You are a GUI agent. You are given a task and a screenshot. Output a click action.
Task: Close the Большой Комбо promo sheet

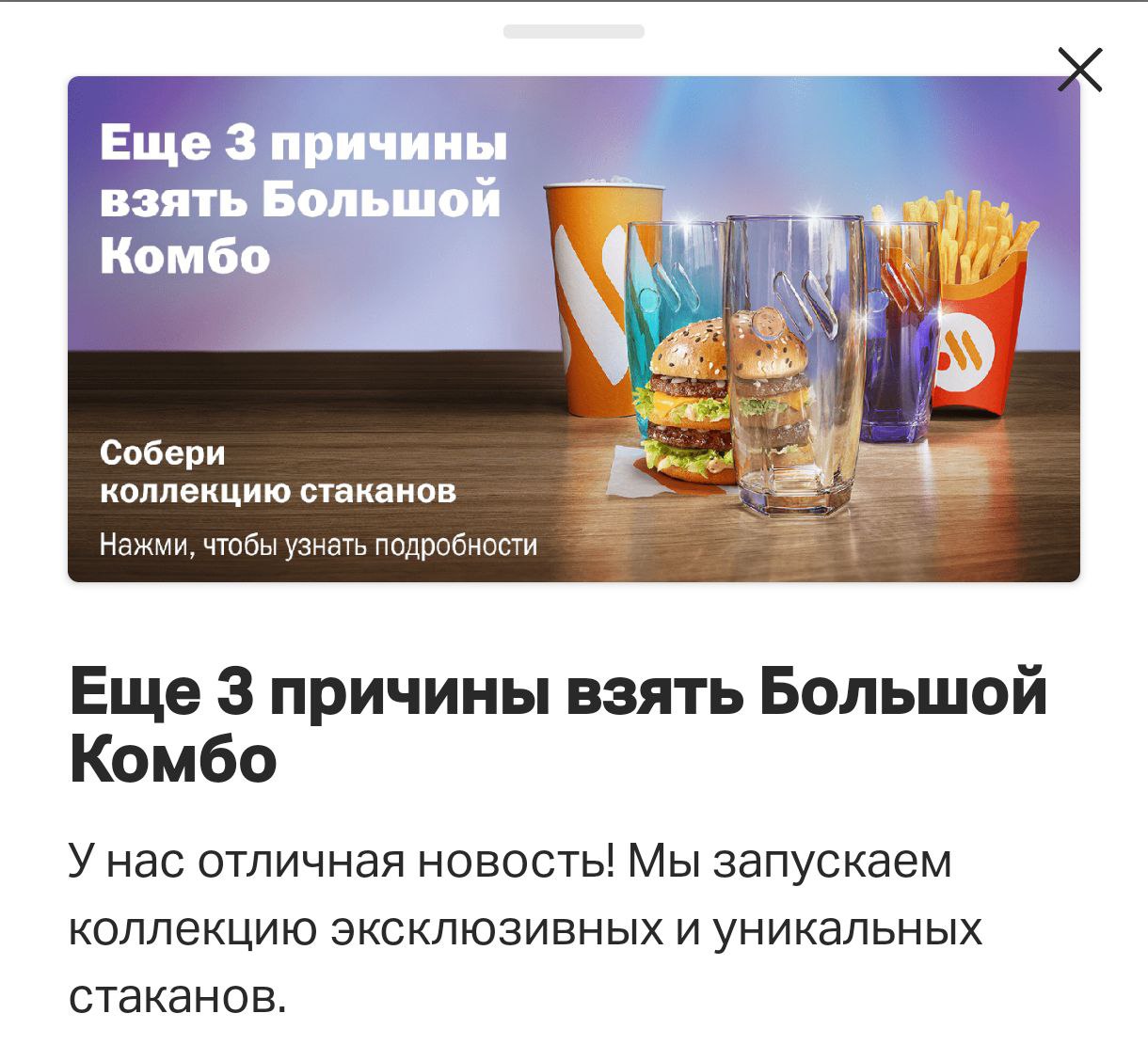click(x=1079, y=71)
